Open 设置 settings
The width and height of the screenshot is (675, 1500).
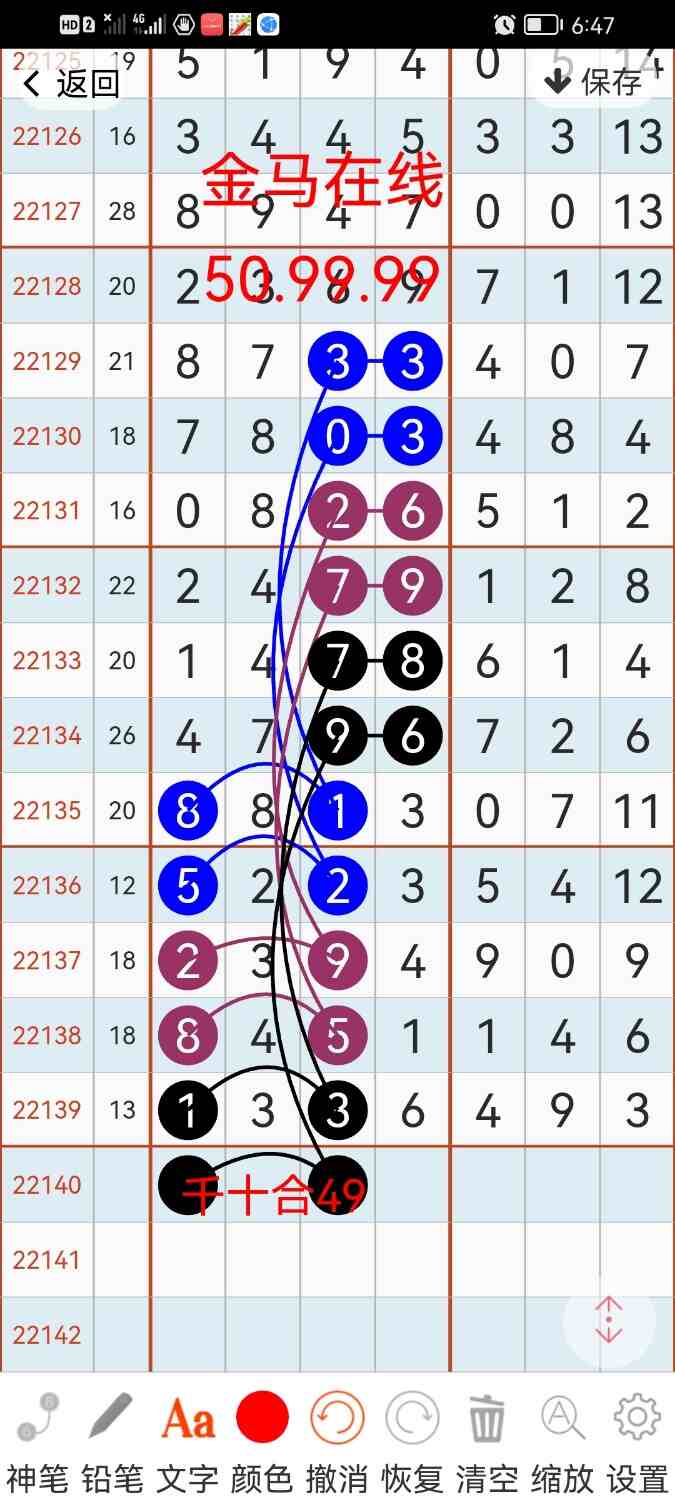[x=637, y=1440]
